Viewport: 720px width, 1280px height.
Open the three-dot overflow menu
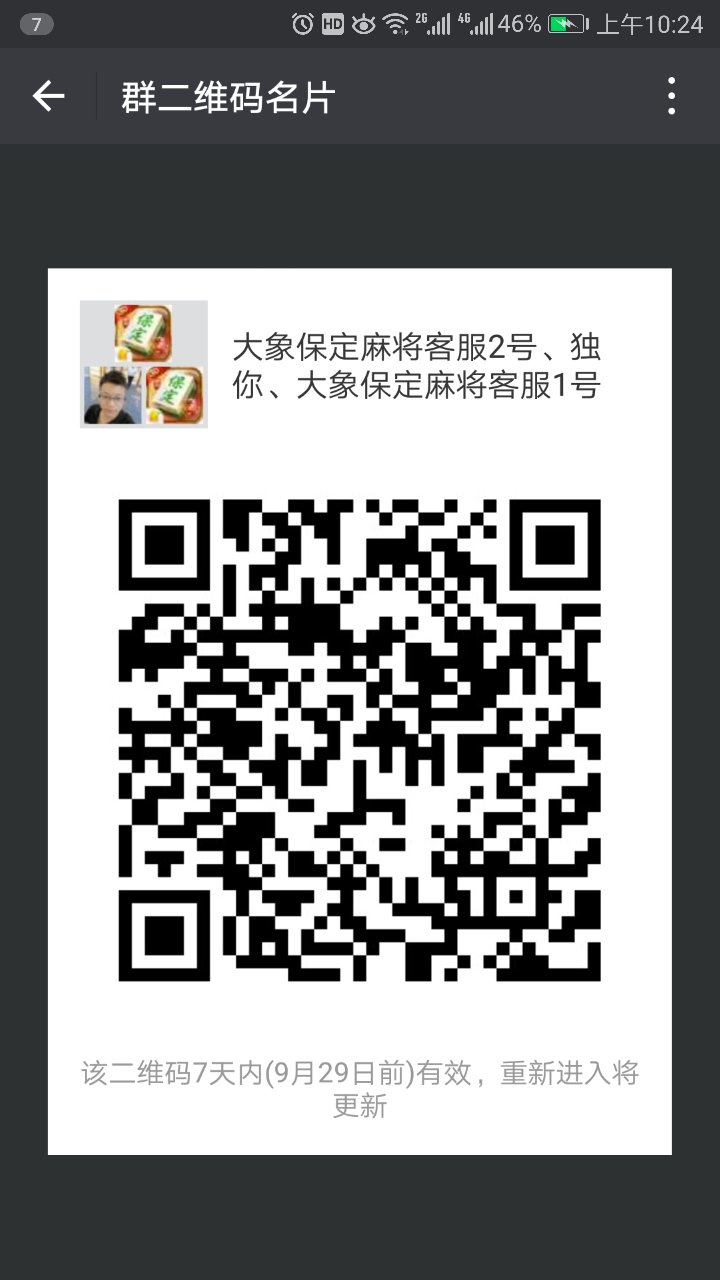[x=671, y=97]
